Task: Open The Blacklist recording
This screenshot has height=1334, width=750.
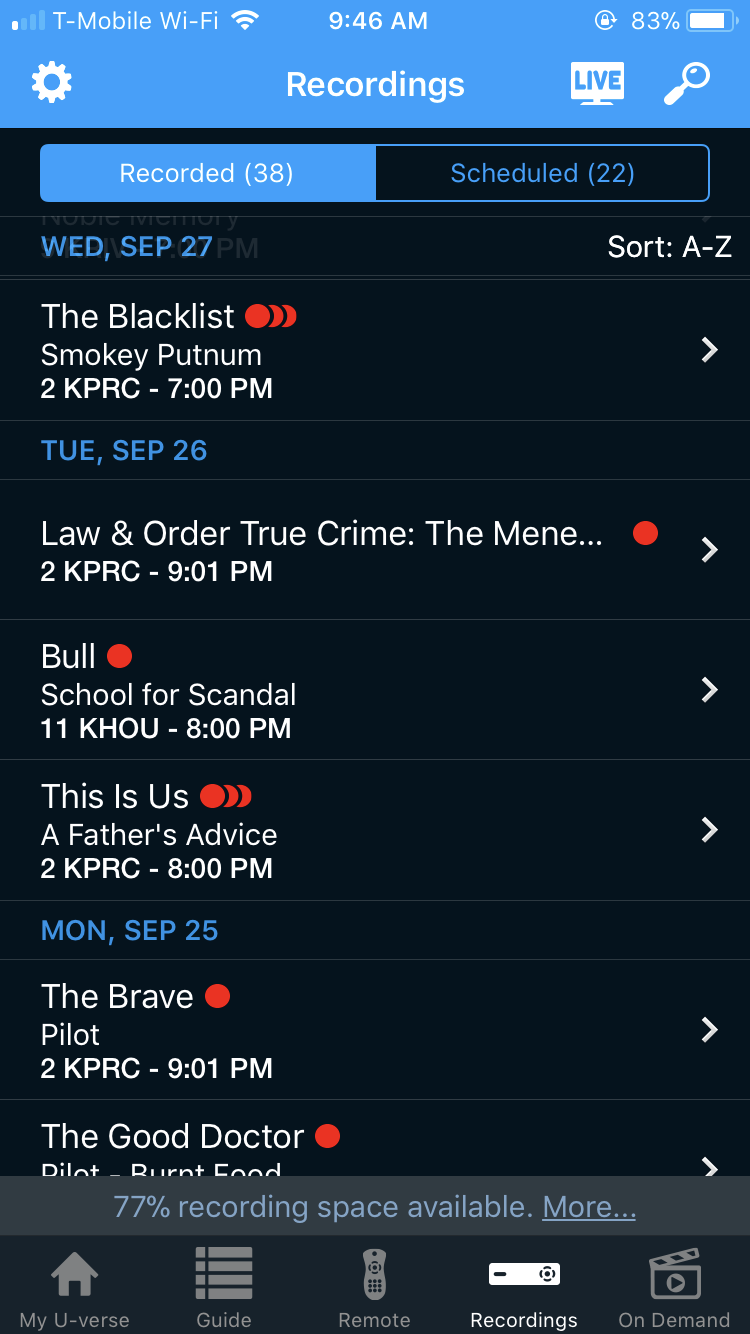Action: [375, 350]
